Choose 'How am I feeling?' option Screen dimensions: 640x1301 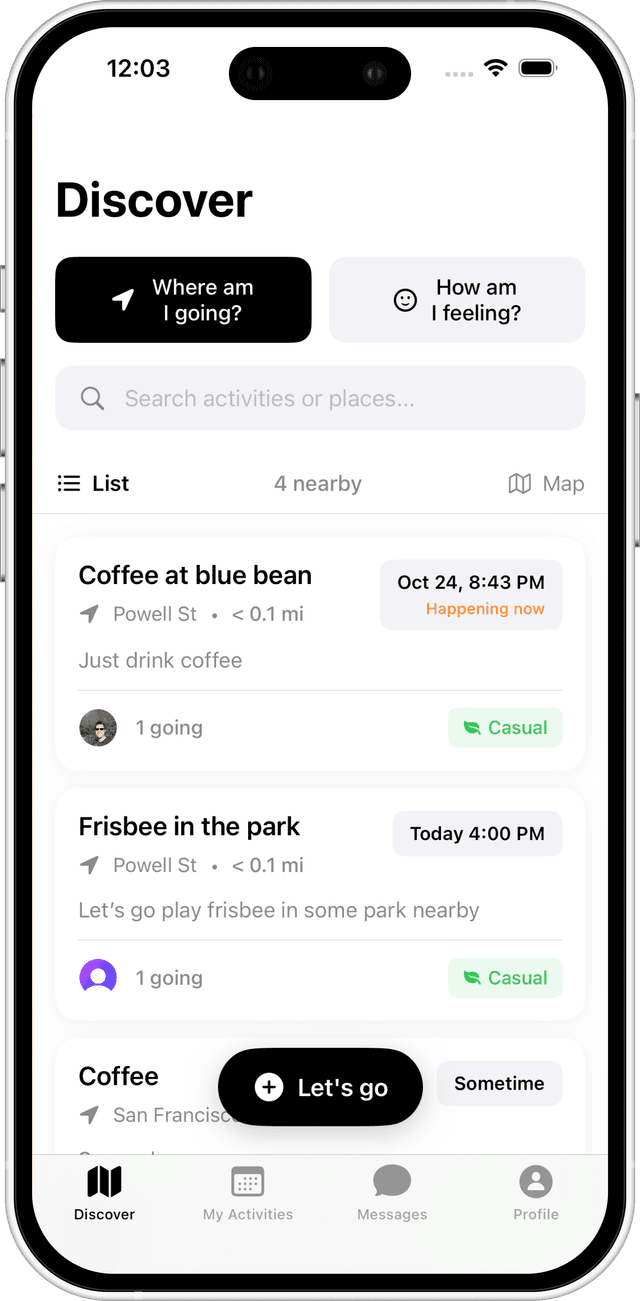[457, 300]
